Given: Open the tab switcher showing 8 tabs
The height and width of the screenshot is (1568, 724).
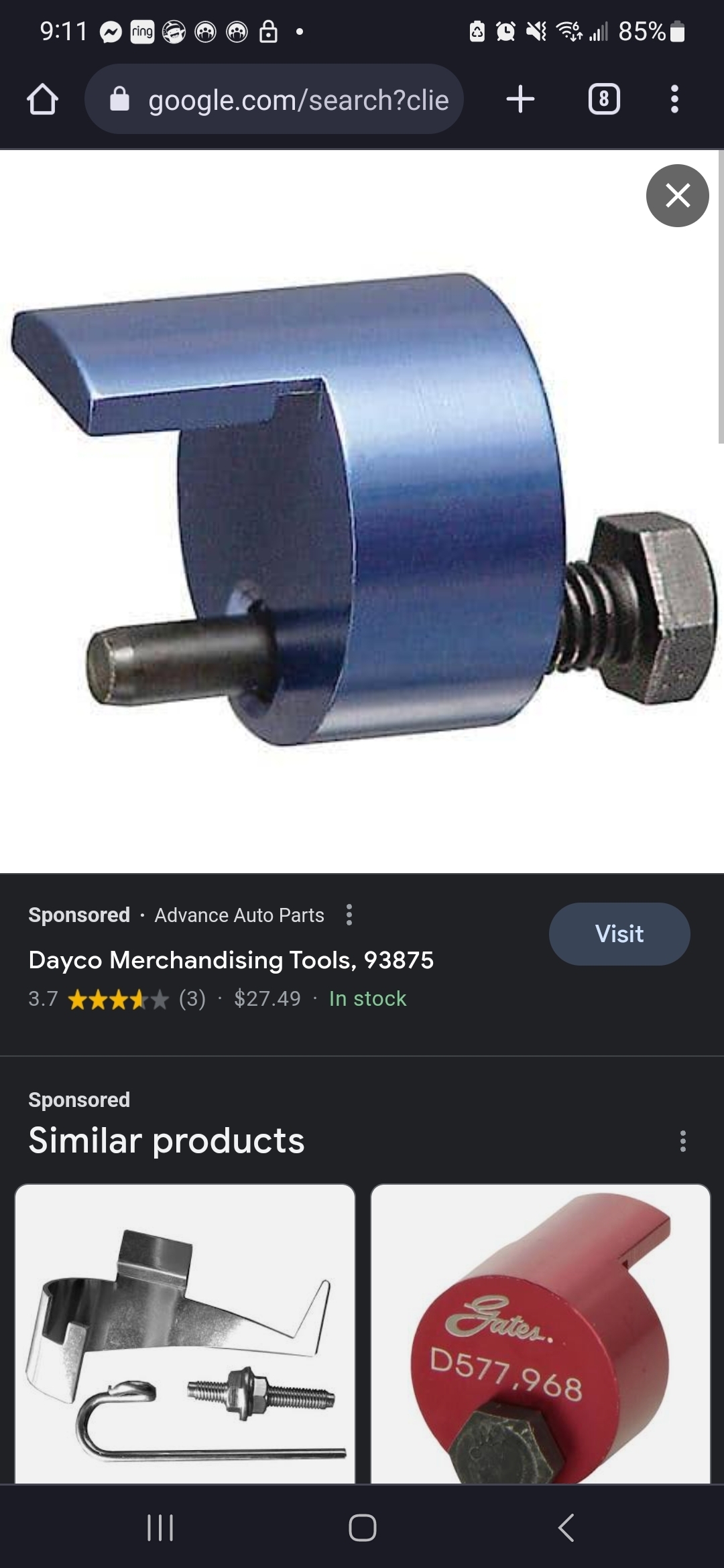Looking at the screenshot, I should 603,100.
